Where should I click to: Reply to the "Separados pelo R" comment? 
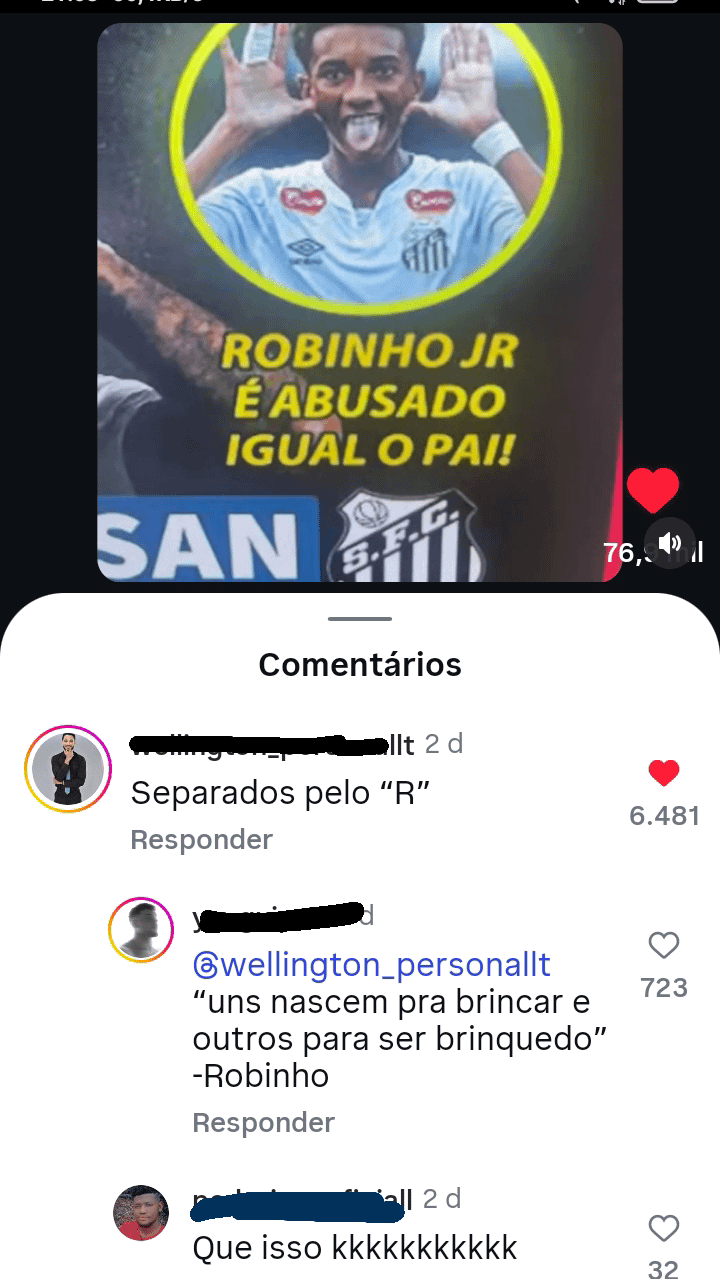pyautogui.click(x=201, y=840)
